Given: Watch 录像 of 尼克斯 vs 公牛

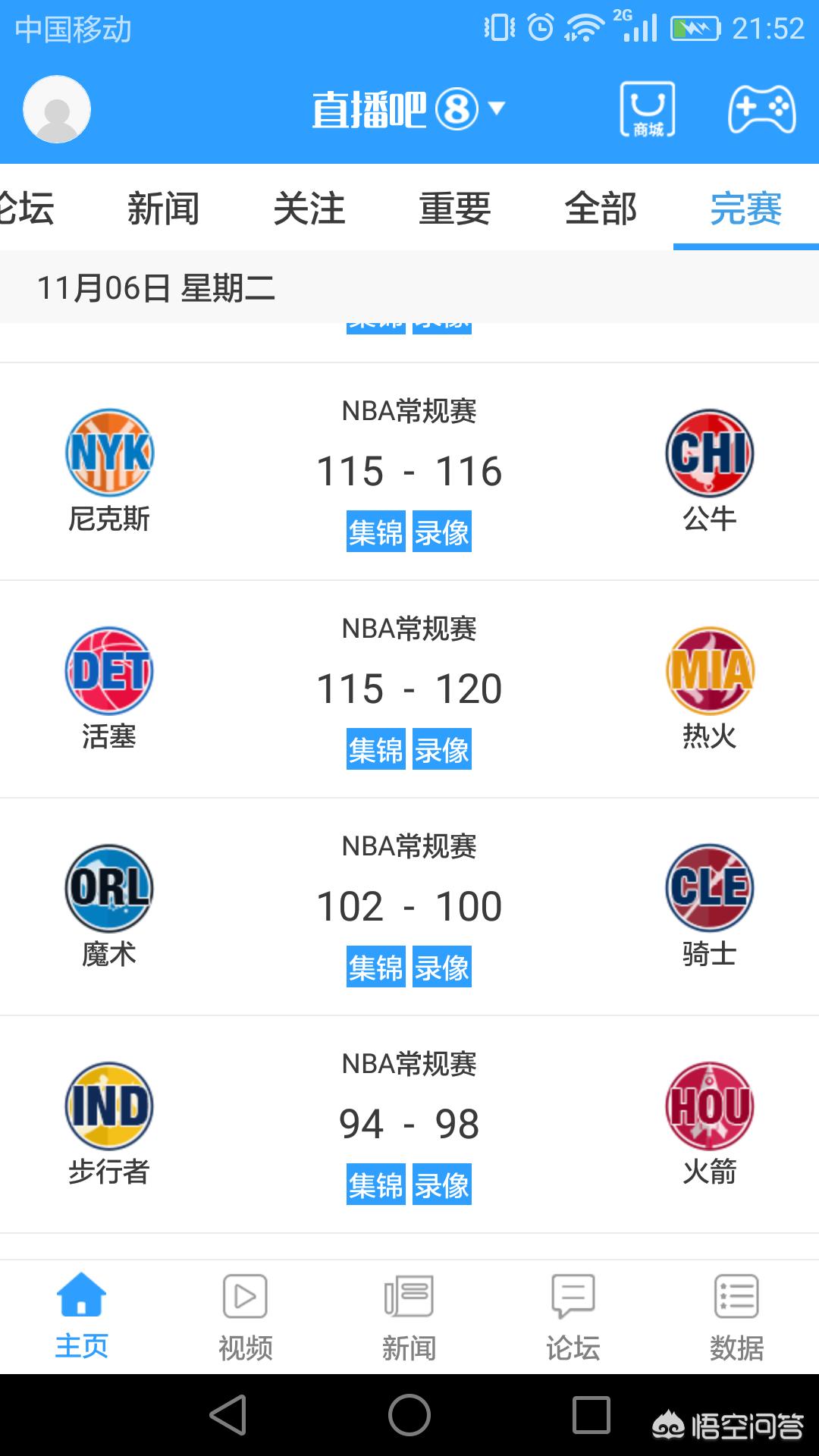Looking at the screenshot, I should tap(442, 532).
